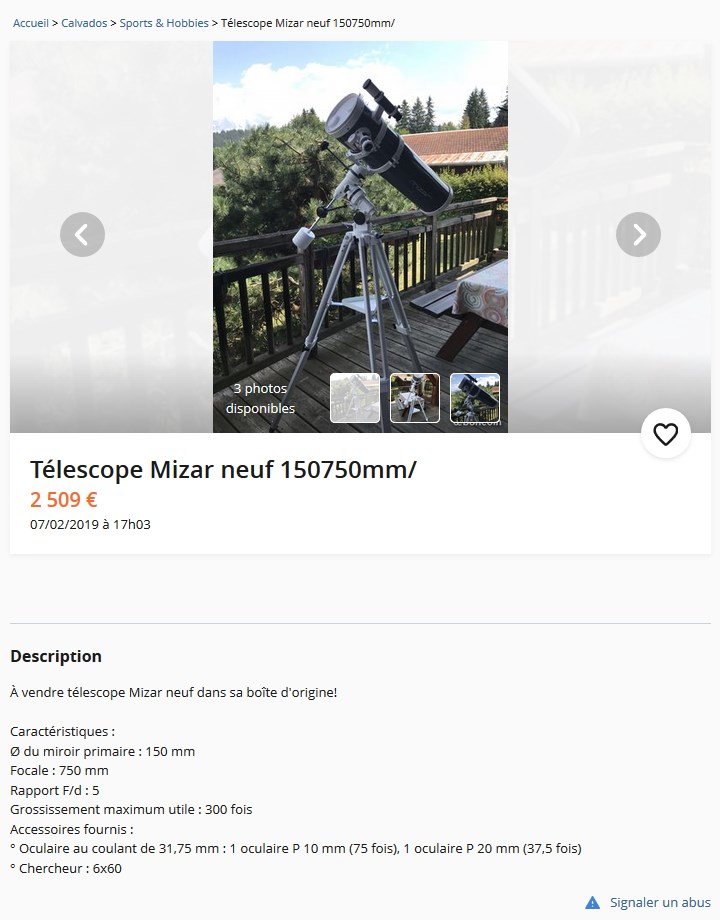Select the second photo thumbnail
The width and height of the screenshot is (720, 920).
click(x=415, y=398)
